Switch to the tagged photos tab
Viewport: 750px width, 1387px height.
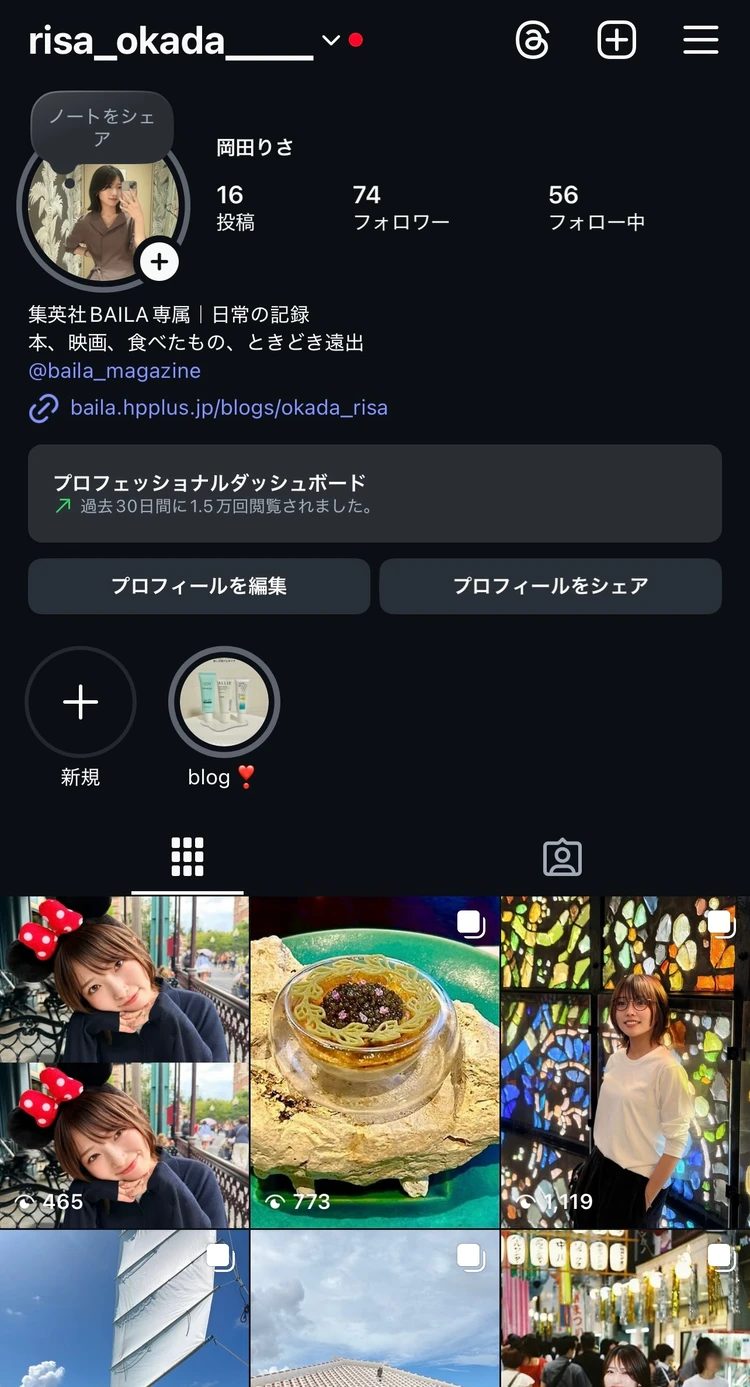click(562, 857)
